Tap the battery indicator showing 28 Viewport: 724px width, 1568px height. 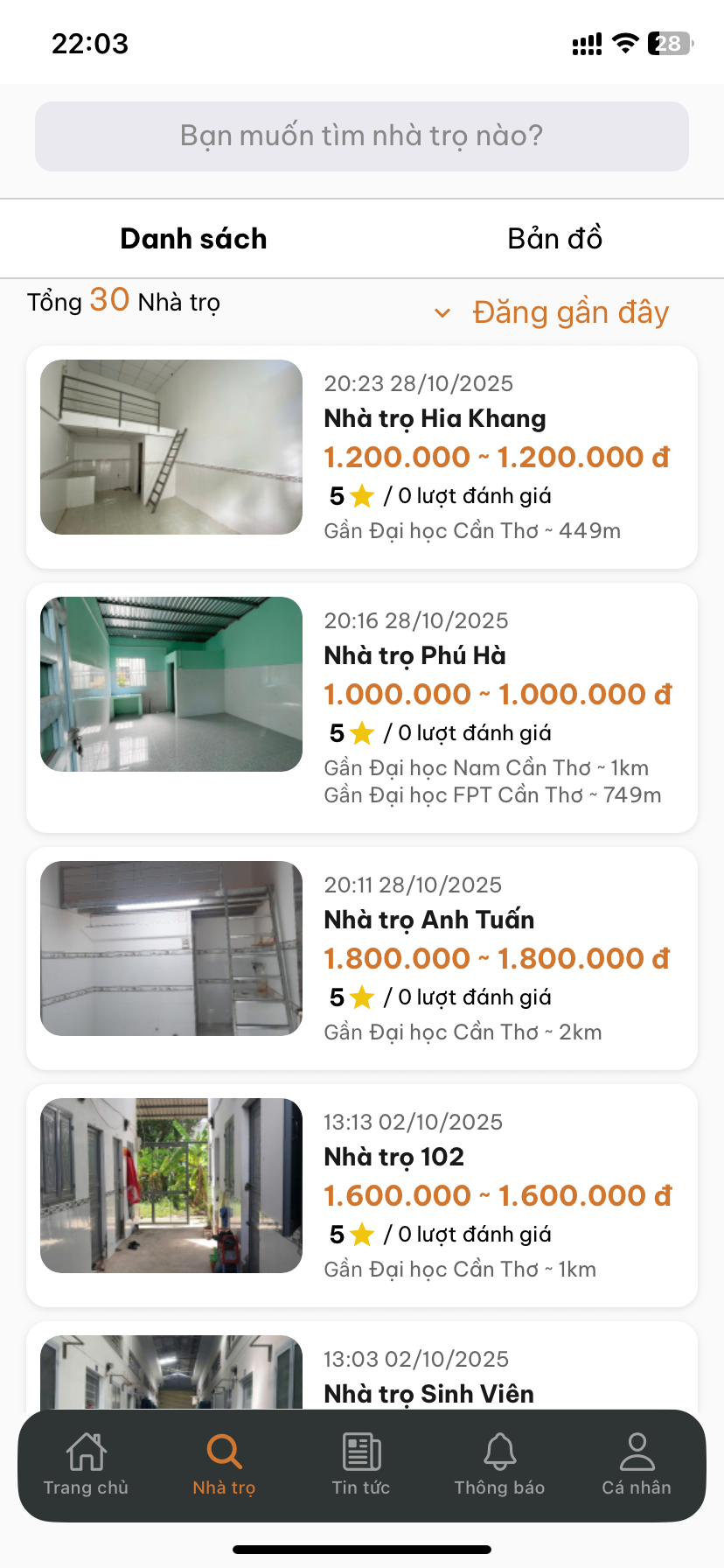(669, 42)
